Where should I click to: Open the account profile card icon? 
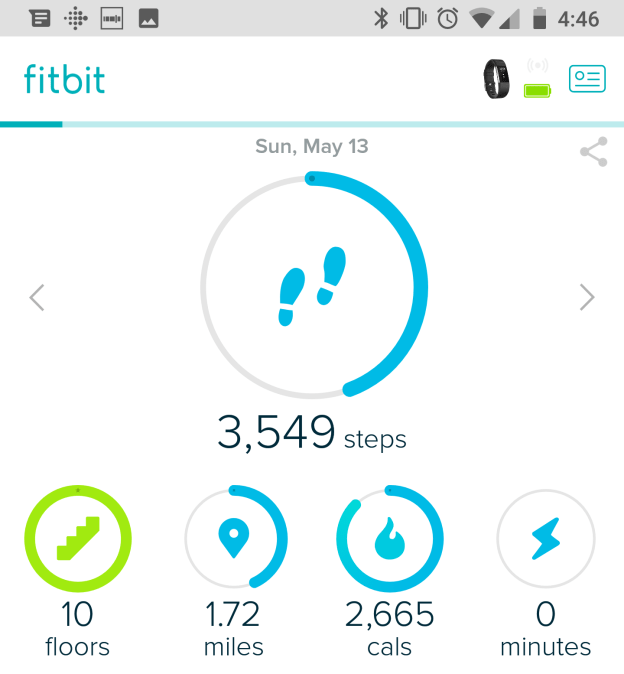coord(587,79)
